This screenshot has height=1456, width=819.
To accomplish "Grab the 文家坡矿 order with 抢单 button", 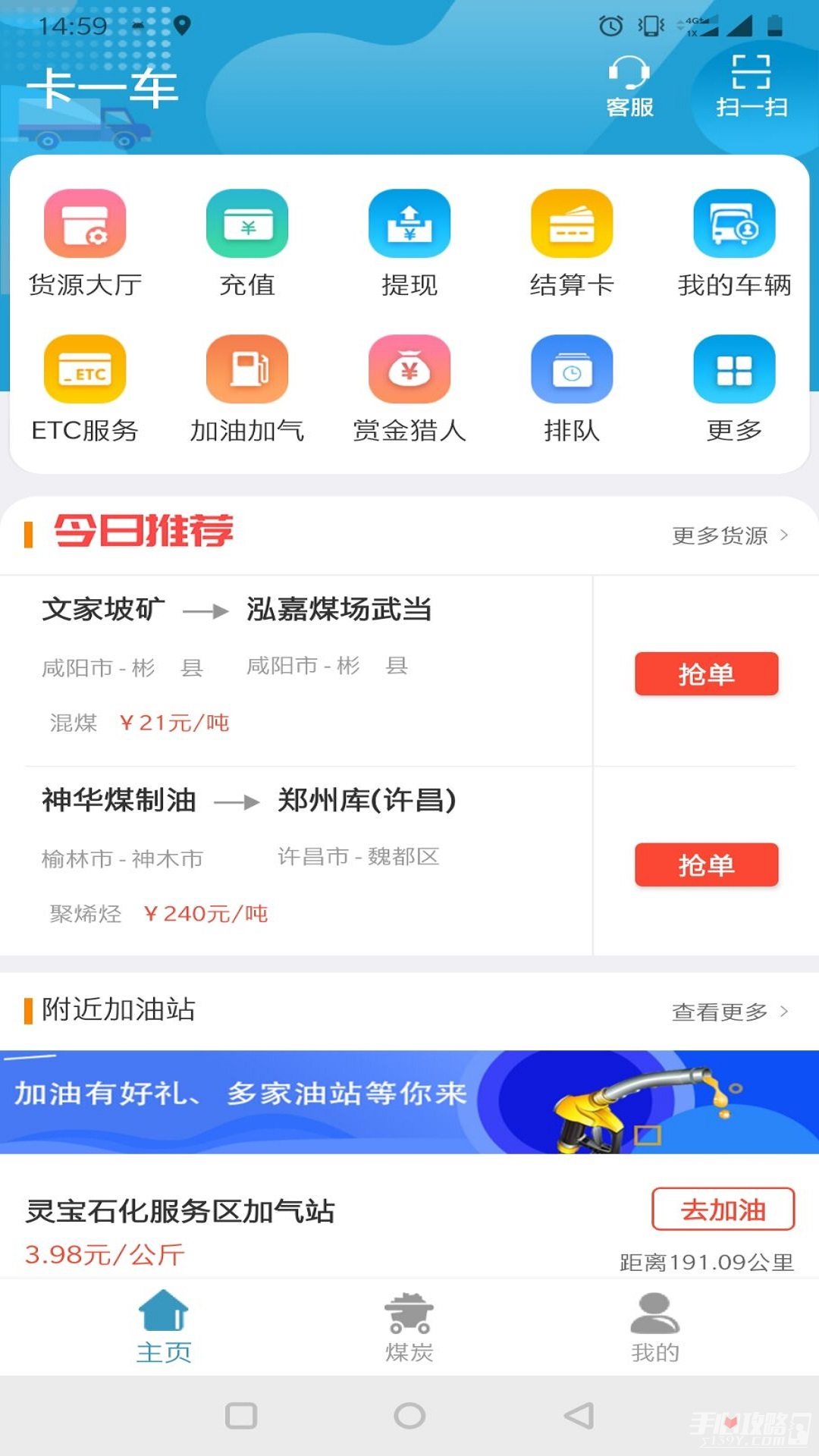I will [705, 674].
